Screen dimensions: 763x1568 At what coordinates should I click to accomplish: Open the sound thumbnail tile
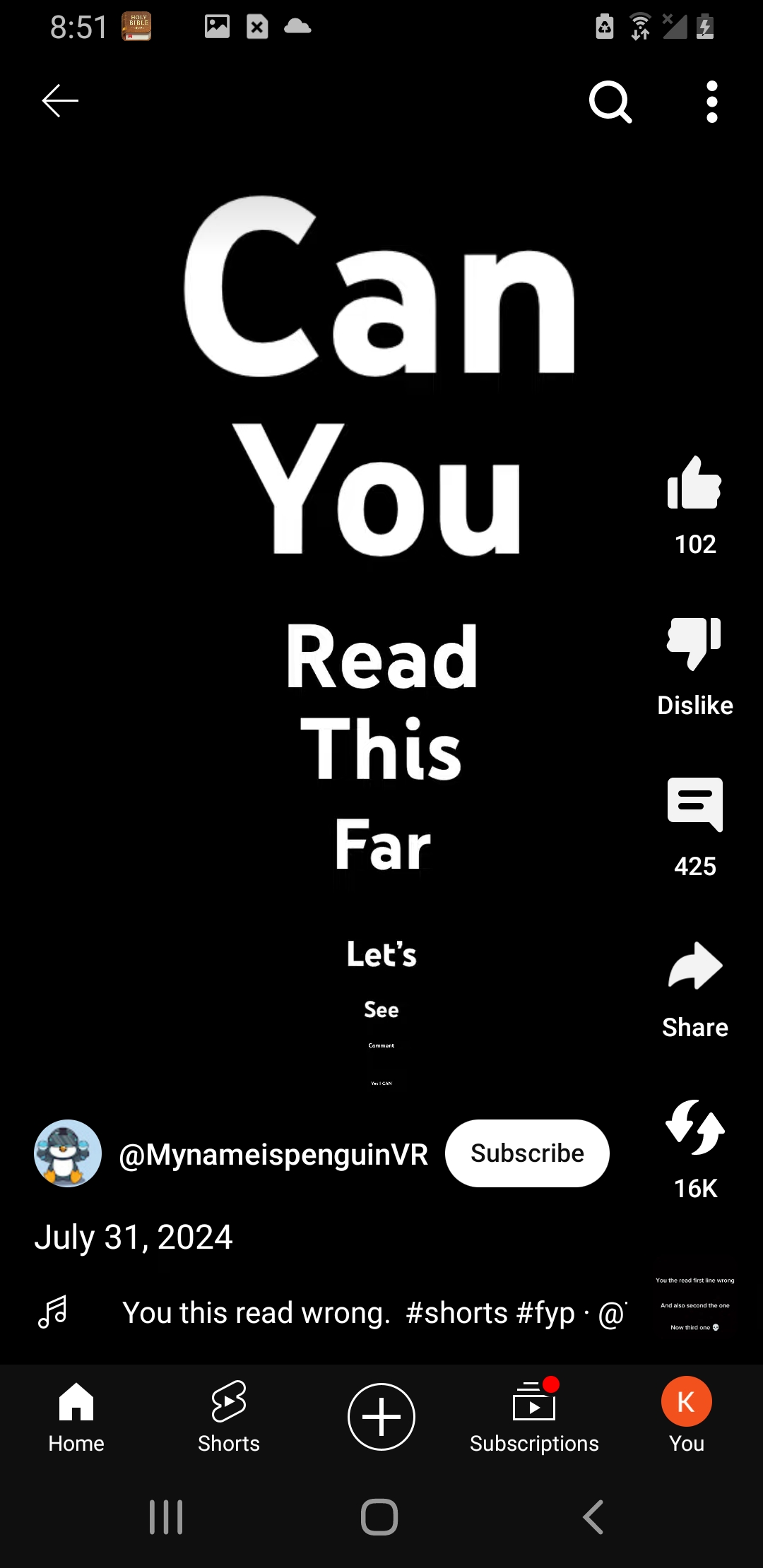pyautogui.click(x=694, y=1305)
